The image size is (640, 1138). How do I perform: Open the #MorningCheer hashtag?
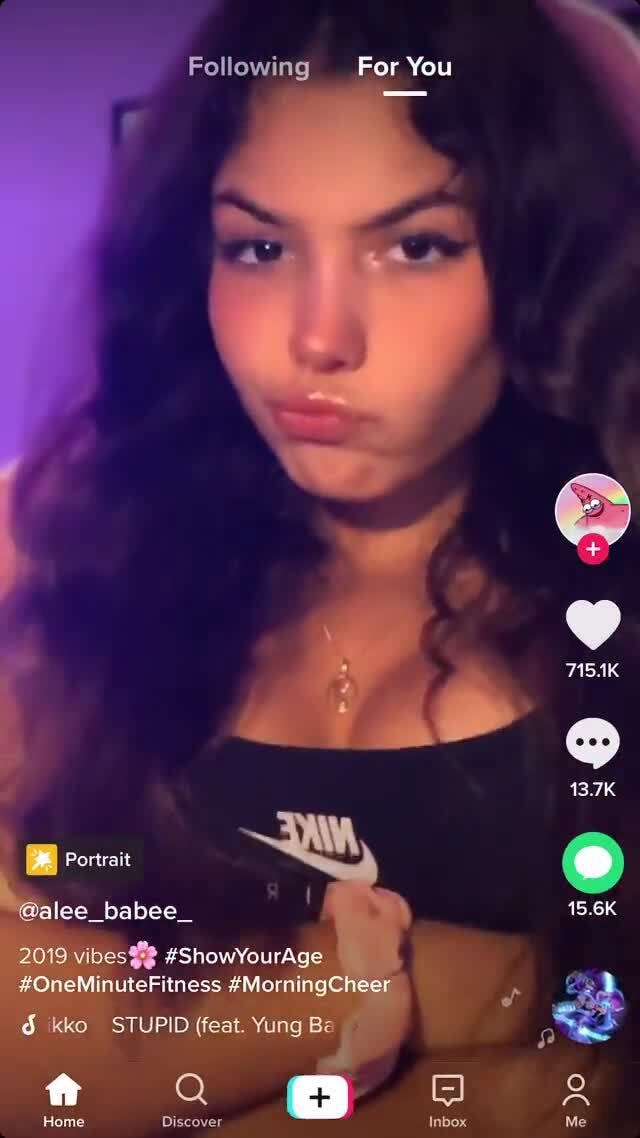(309, 984)
